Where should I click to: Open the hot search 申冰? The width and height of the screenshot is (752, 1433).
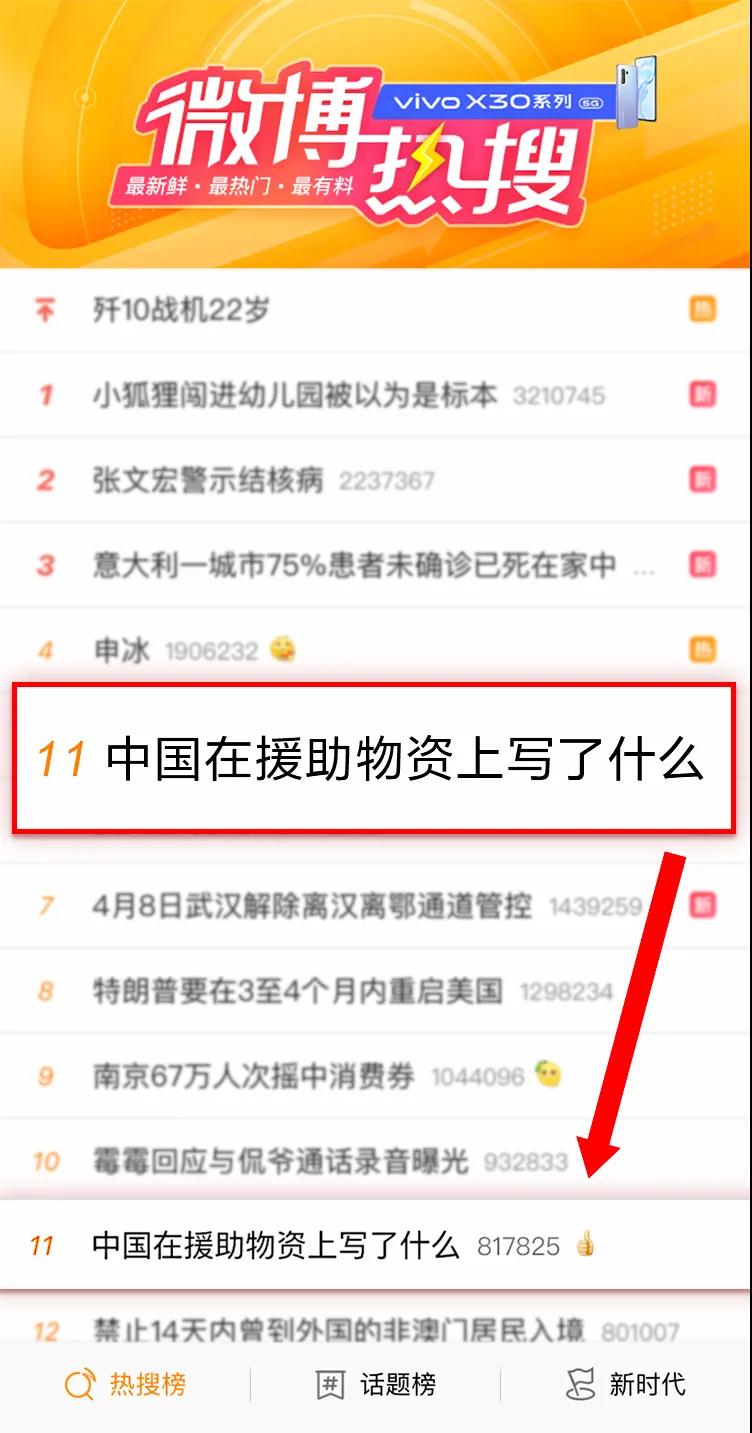[122, 651]
